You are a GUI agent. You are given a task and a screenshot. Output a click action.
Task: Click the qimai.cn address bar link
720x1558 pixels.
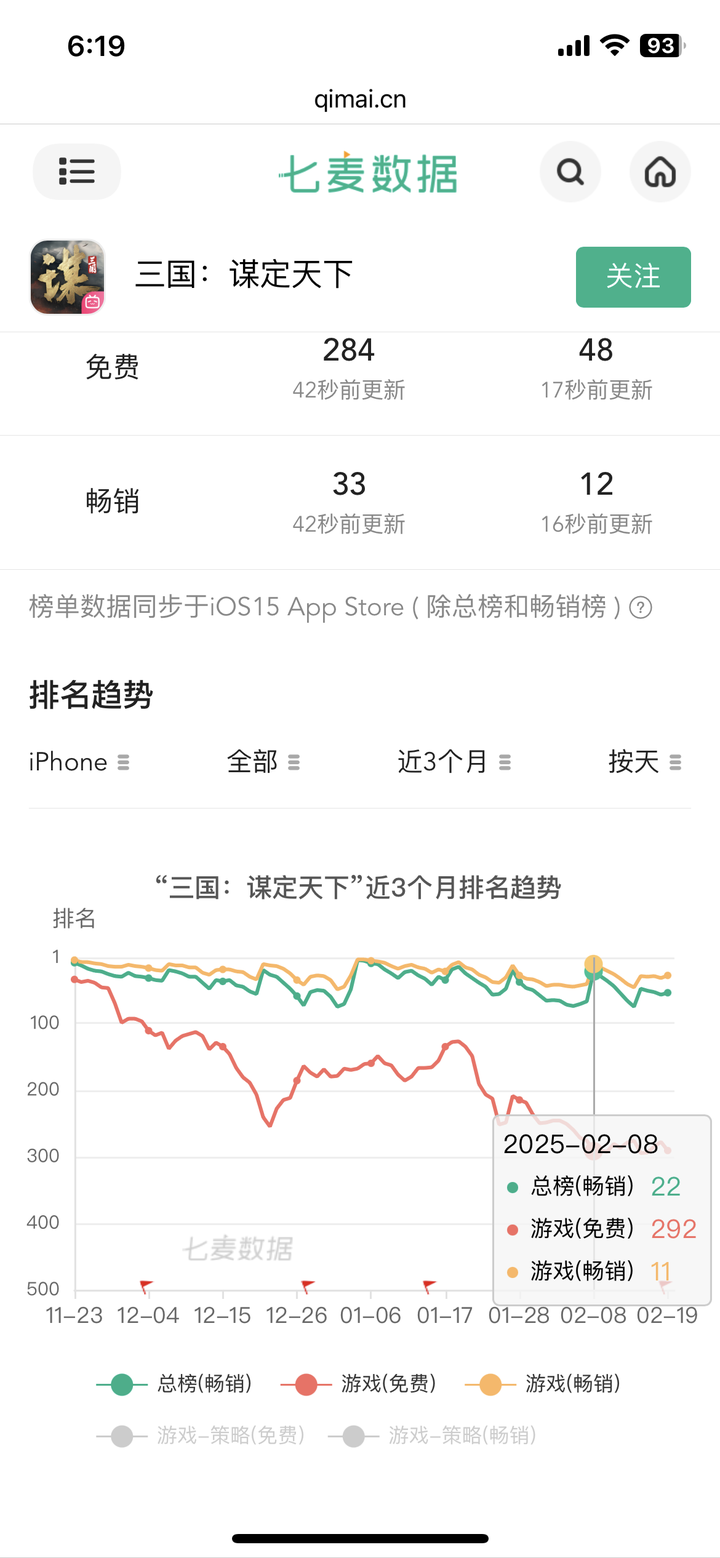(360, 99)
